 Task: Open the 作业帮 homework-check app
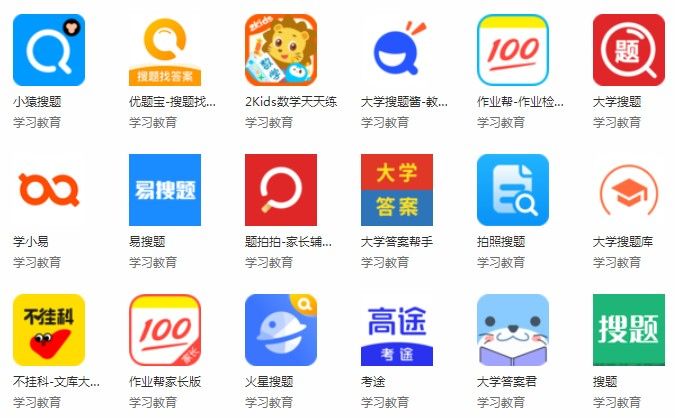click(x=513, y=50)
